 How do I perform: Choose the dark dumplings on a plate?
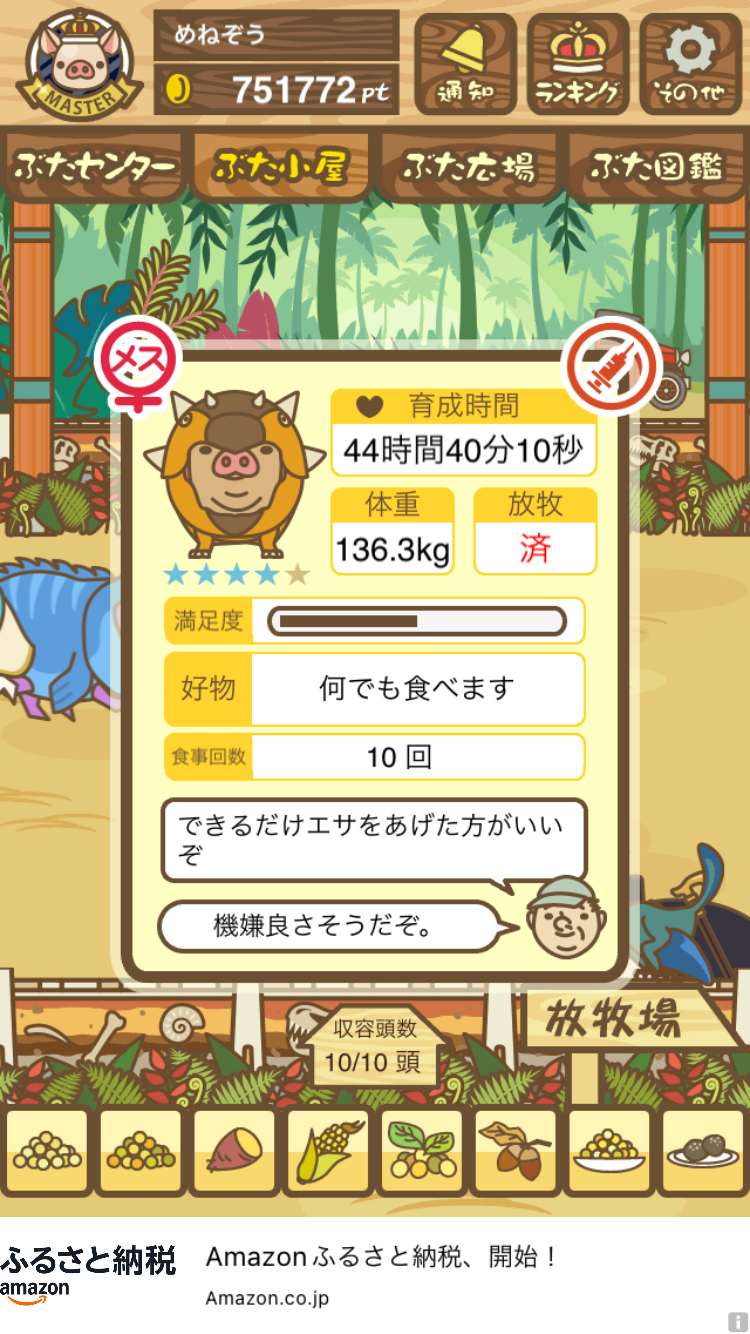[x=703, y=1152]
